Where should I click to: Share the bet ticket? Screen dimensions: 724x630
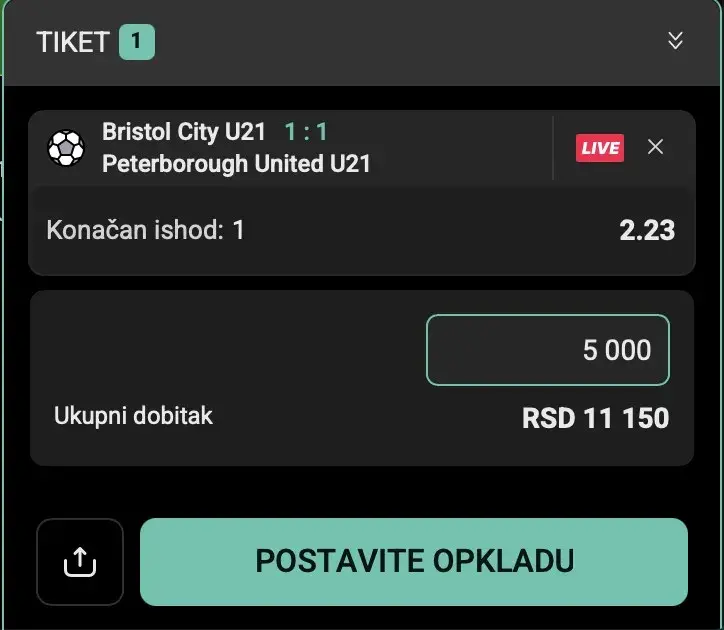(80, 562)
